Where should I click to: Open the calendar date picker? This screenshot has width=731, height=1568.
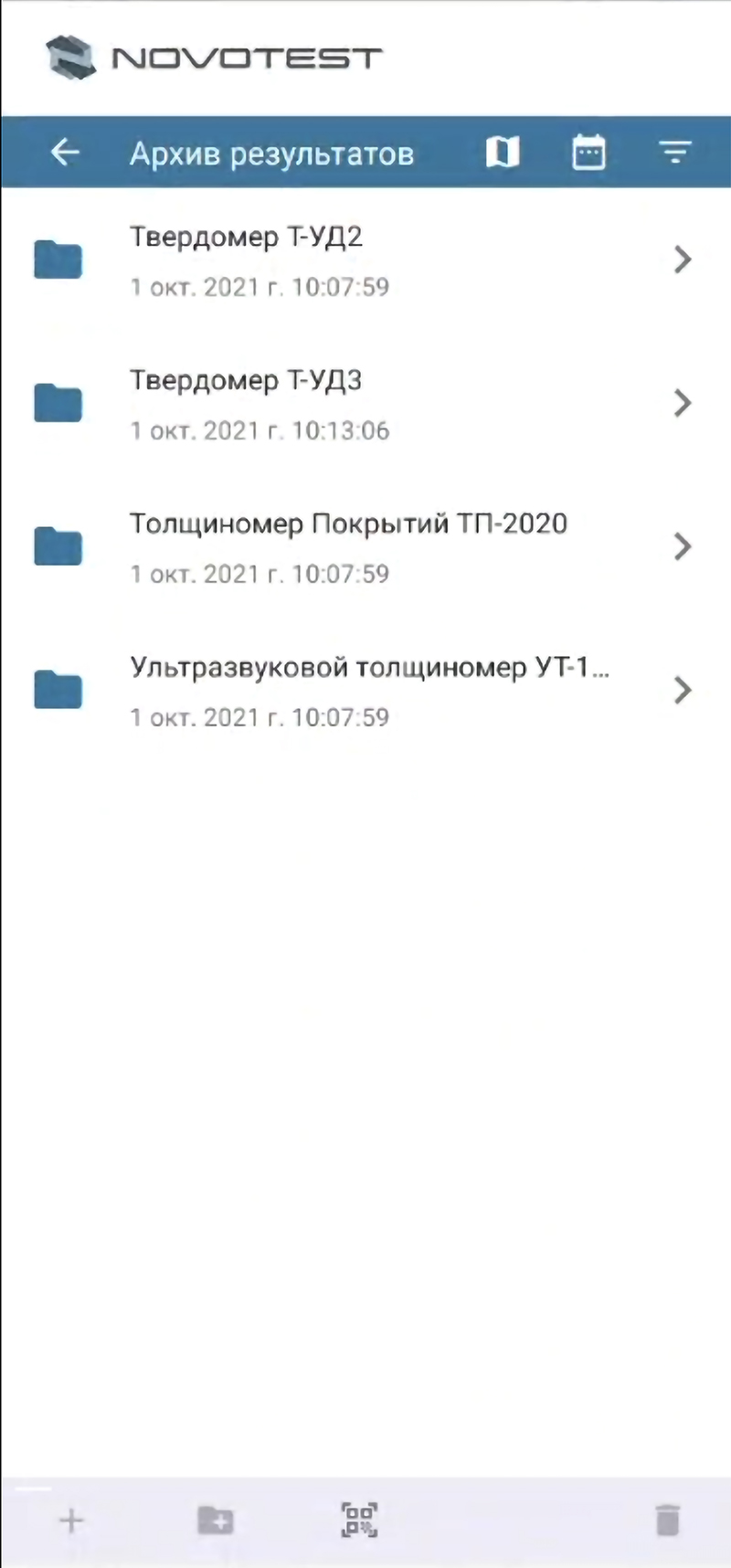588,152
